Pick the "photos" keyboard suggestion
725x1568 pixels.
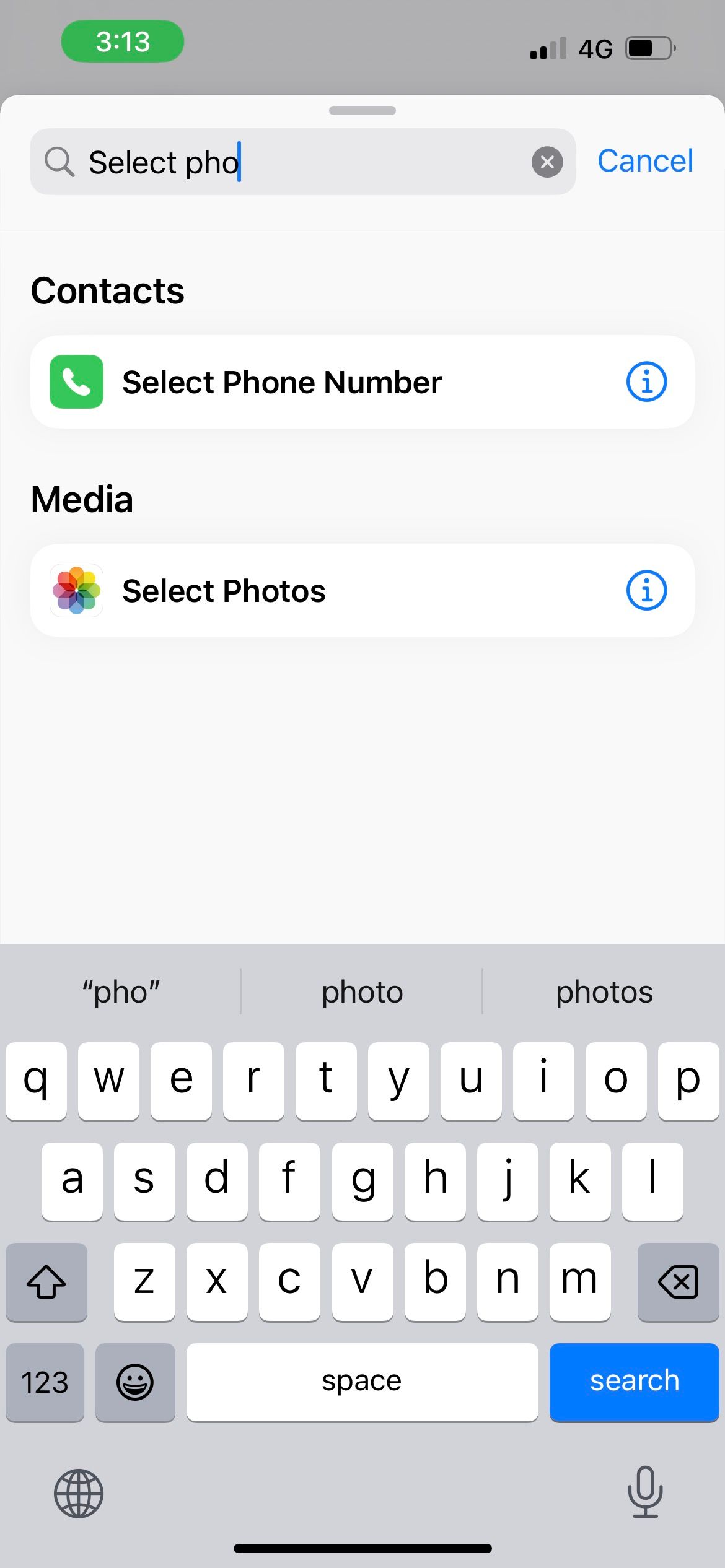pos(604,992)
